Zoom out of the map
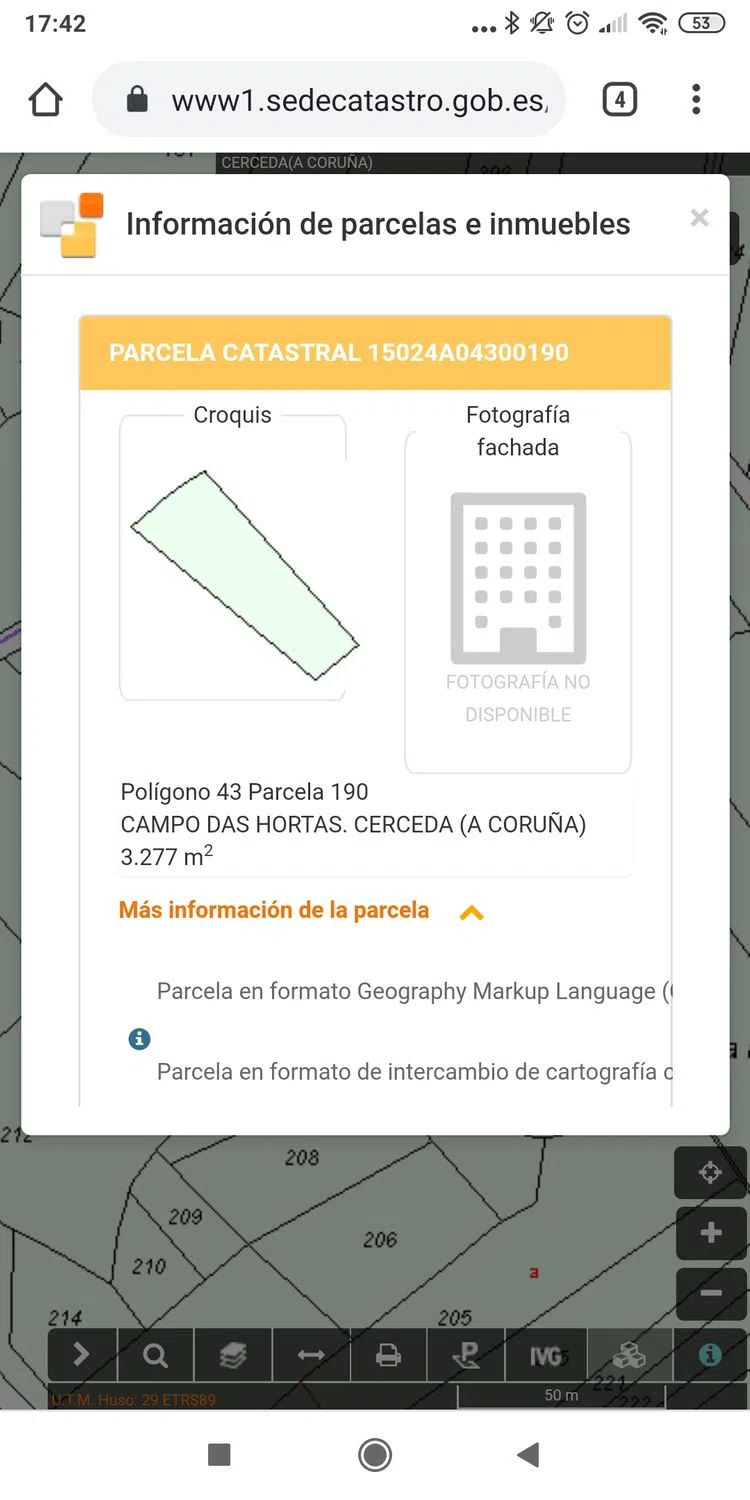Image resolution: width=750 pixels, height=1500 pixels. (710, 1293)
